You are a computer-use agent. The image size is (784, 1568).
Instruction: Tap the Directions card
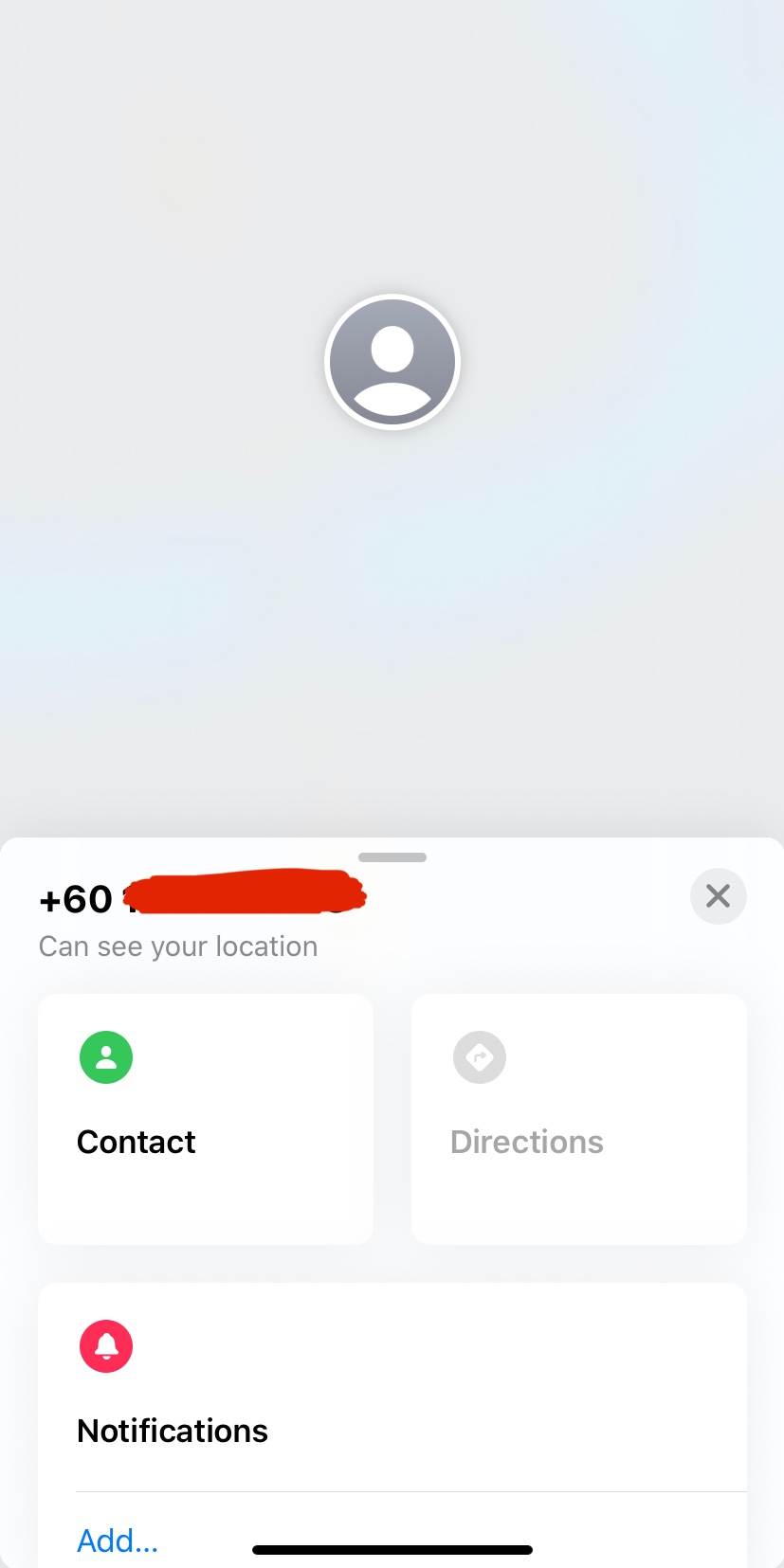point(578,1118)
